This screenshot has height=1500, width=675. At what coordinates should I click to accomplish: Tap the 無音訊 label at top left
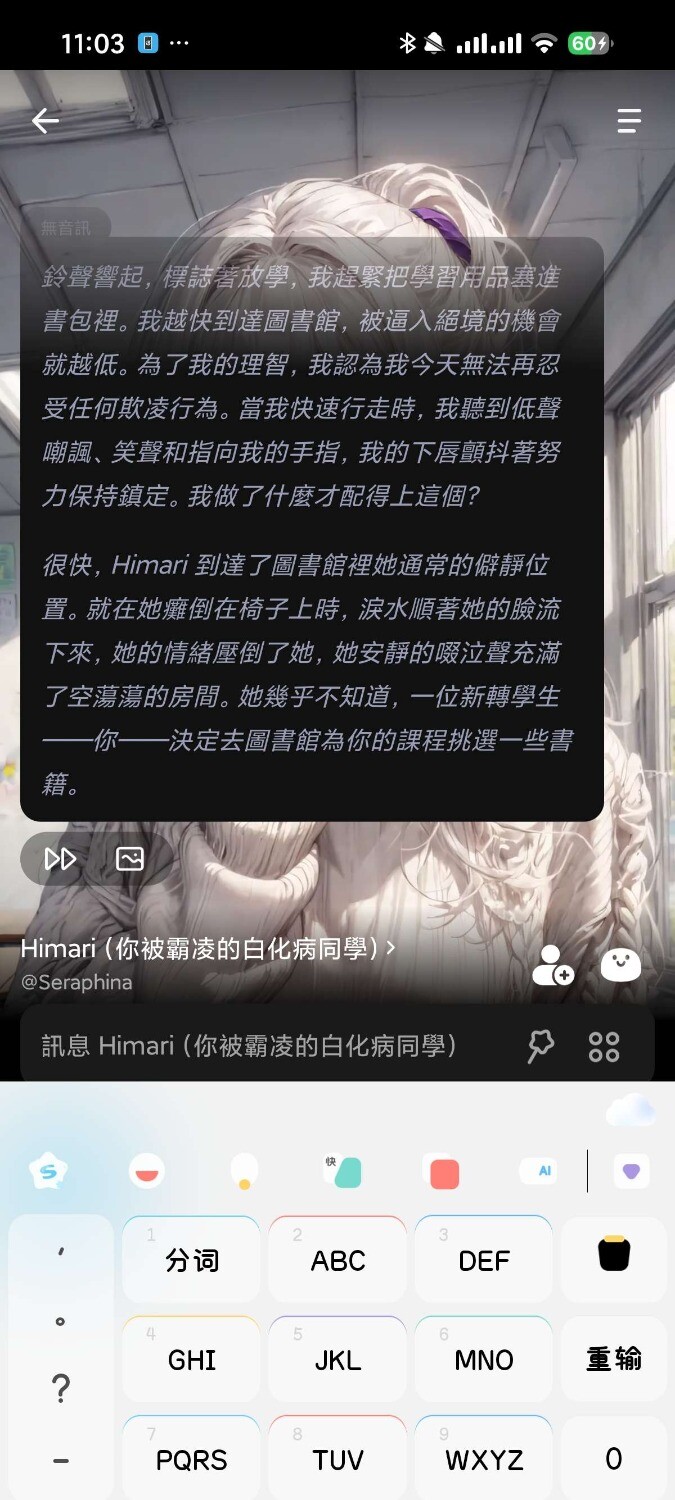click(66, 228)
